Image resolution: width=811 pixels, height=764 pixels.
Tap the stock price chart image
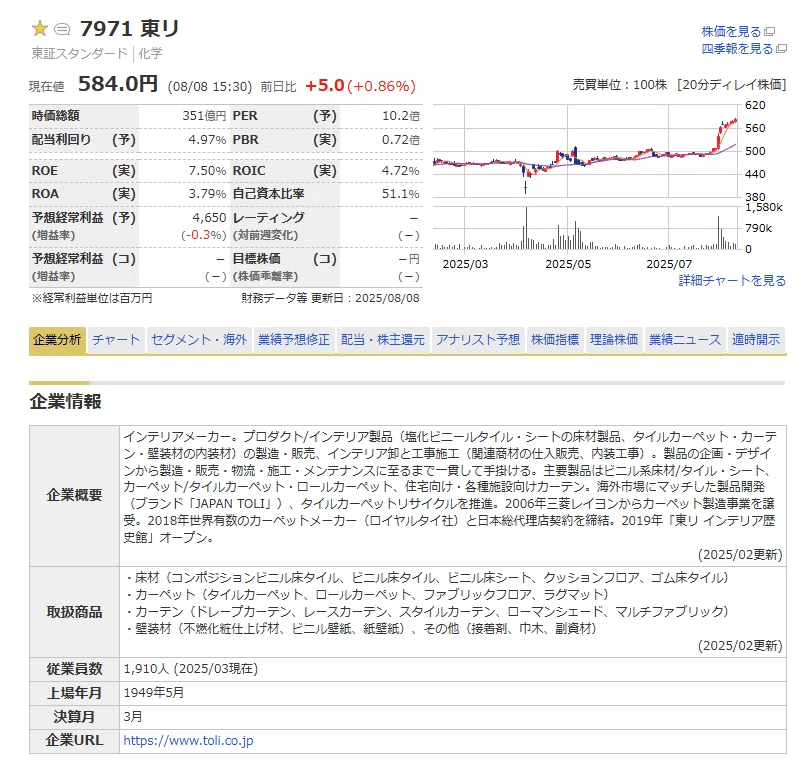point(609,184)
